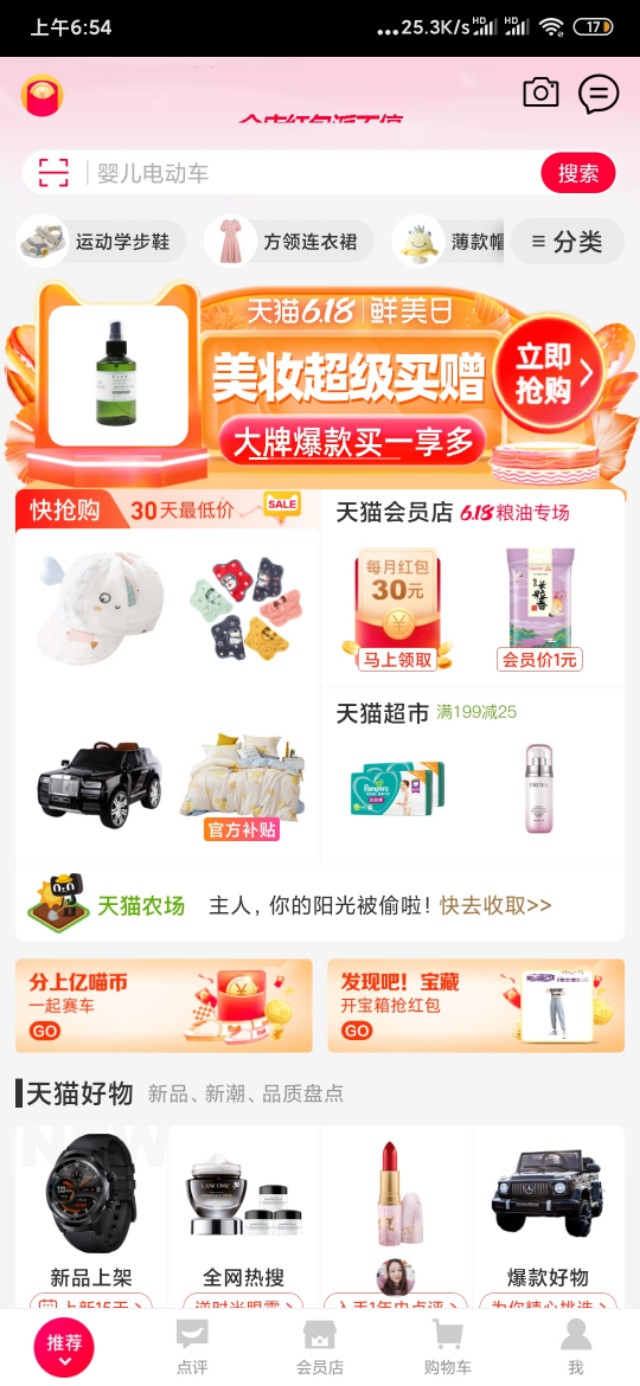Open the 发现吧!宝藏 treasure box banner
This screenshot has width=640, height=1386.
pos(476,1005)
